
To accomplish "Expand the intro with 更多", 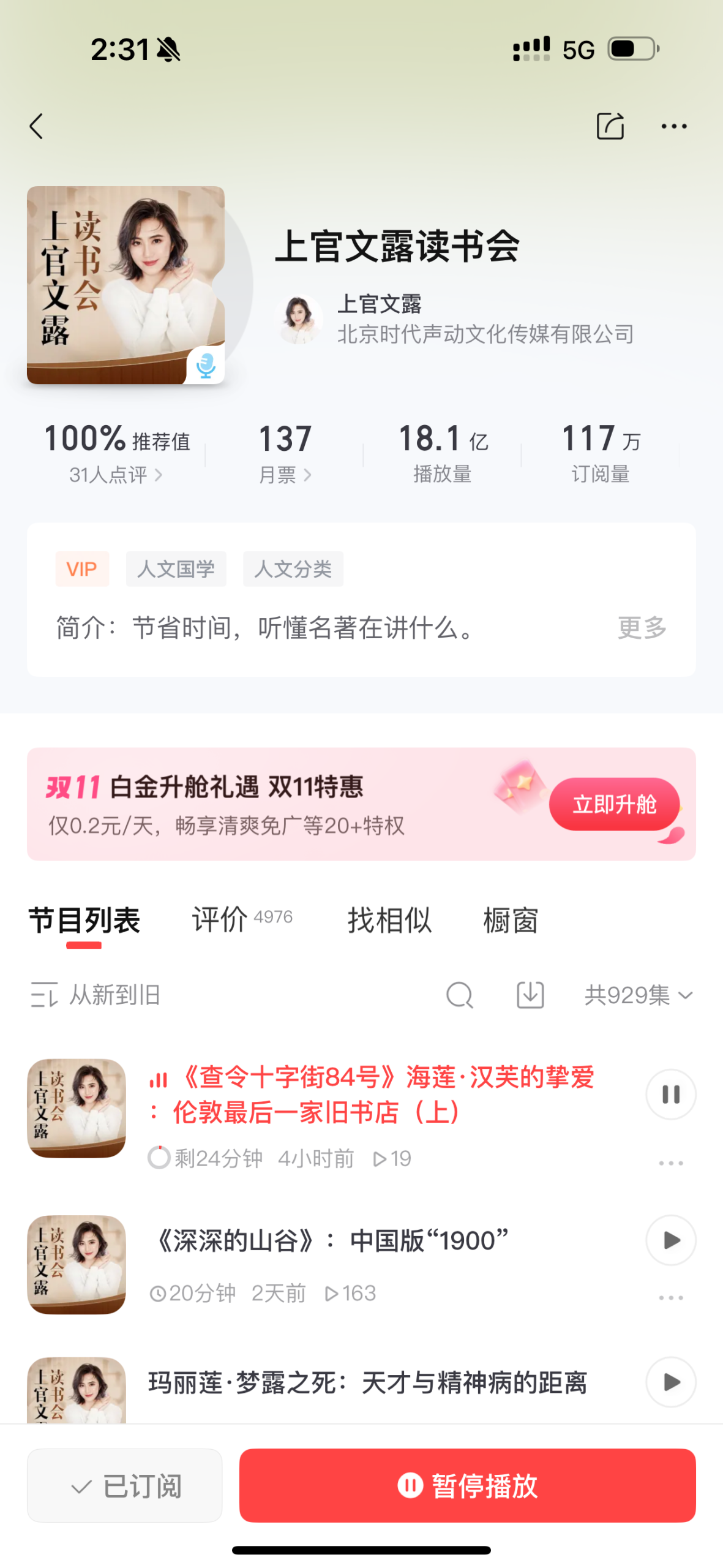I will point(642,627).
